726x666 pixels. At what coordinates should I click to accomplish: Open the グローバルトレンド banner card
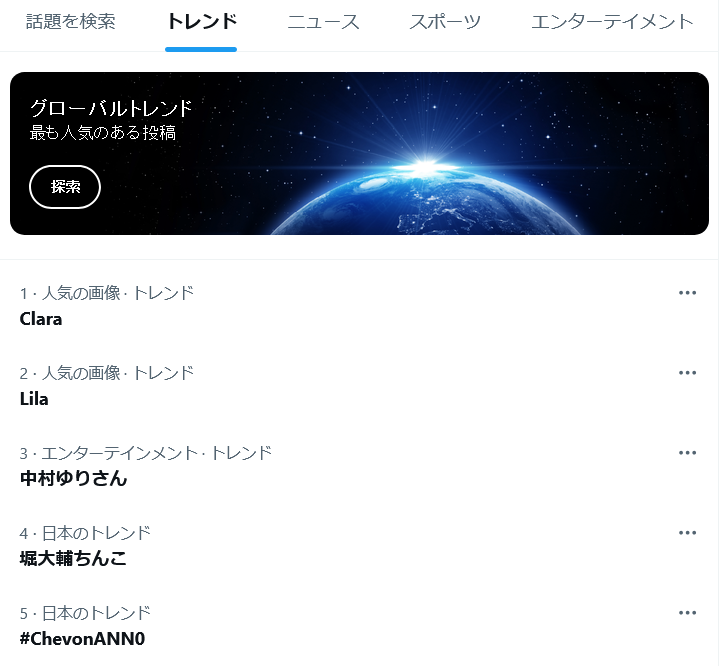pyautogui.click(x=359, y=153)
